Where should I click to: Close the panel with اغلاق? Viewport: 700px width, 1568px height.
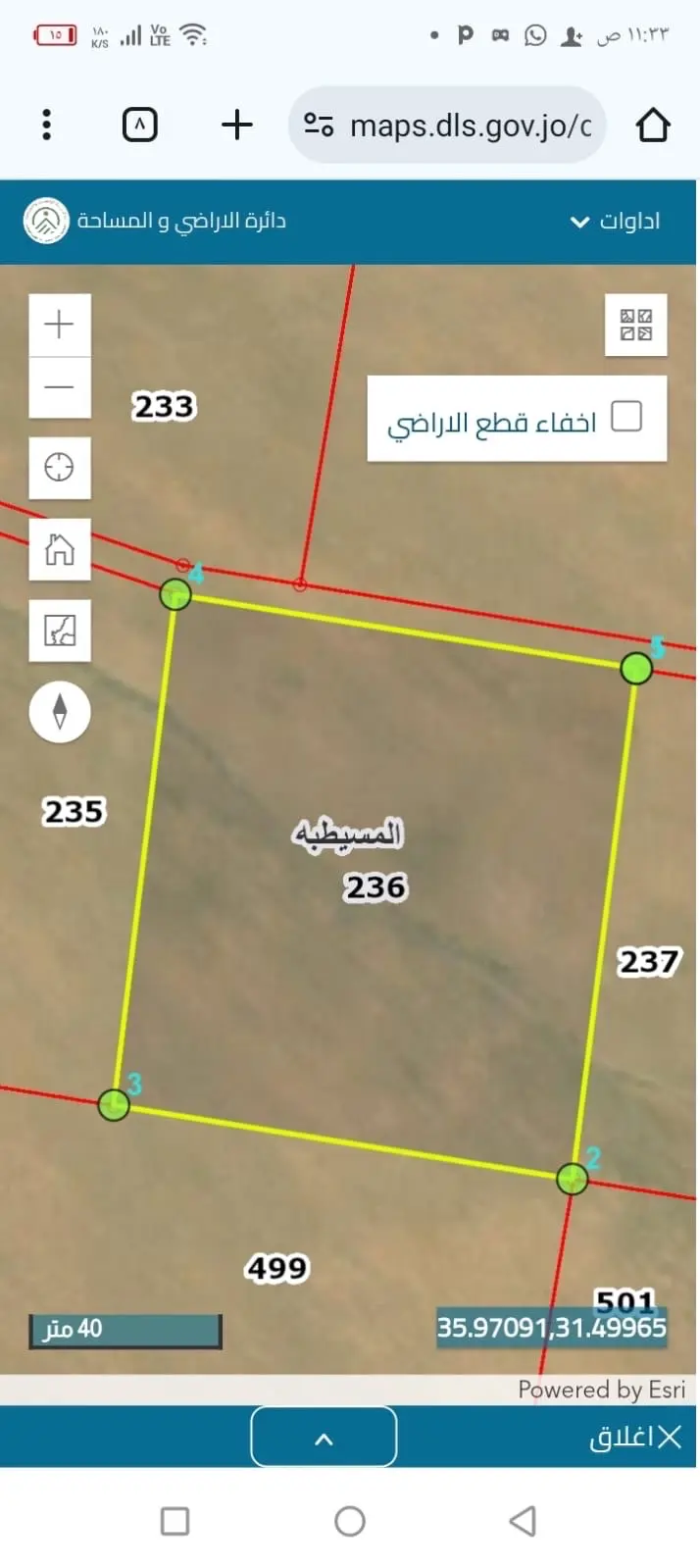tap(635, 1438)
